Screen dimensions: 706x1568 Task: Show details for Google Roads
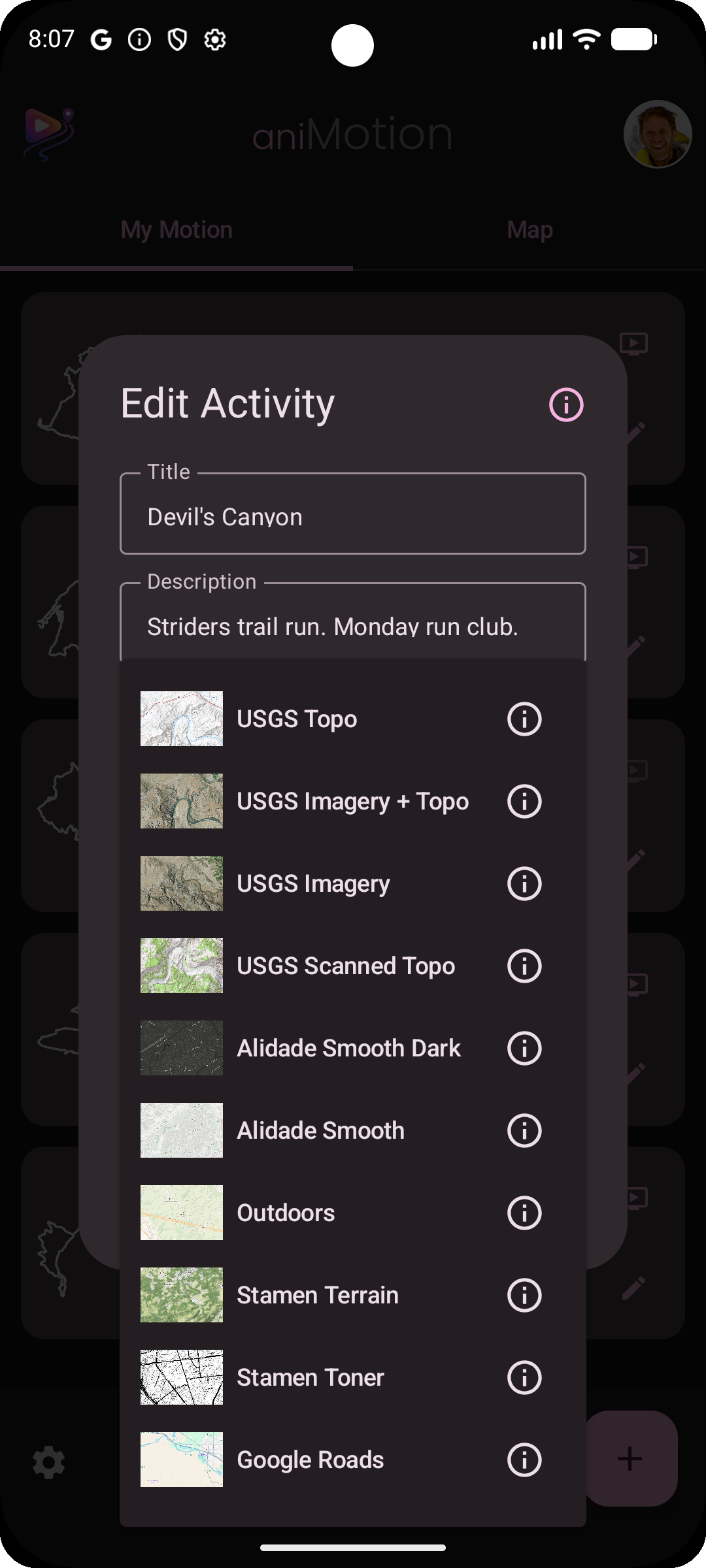524,1460
